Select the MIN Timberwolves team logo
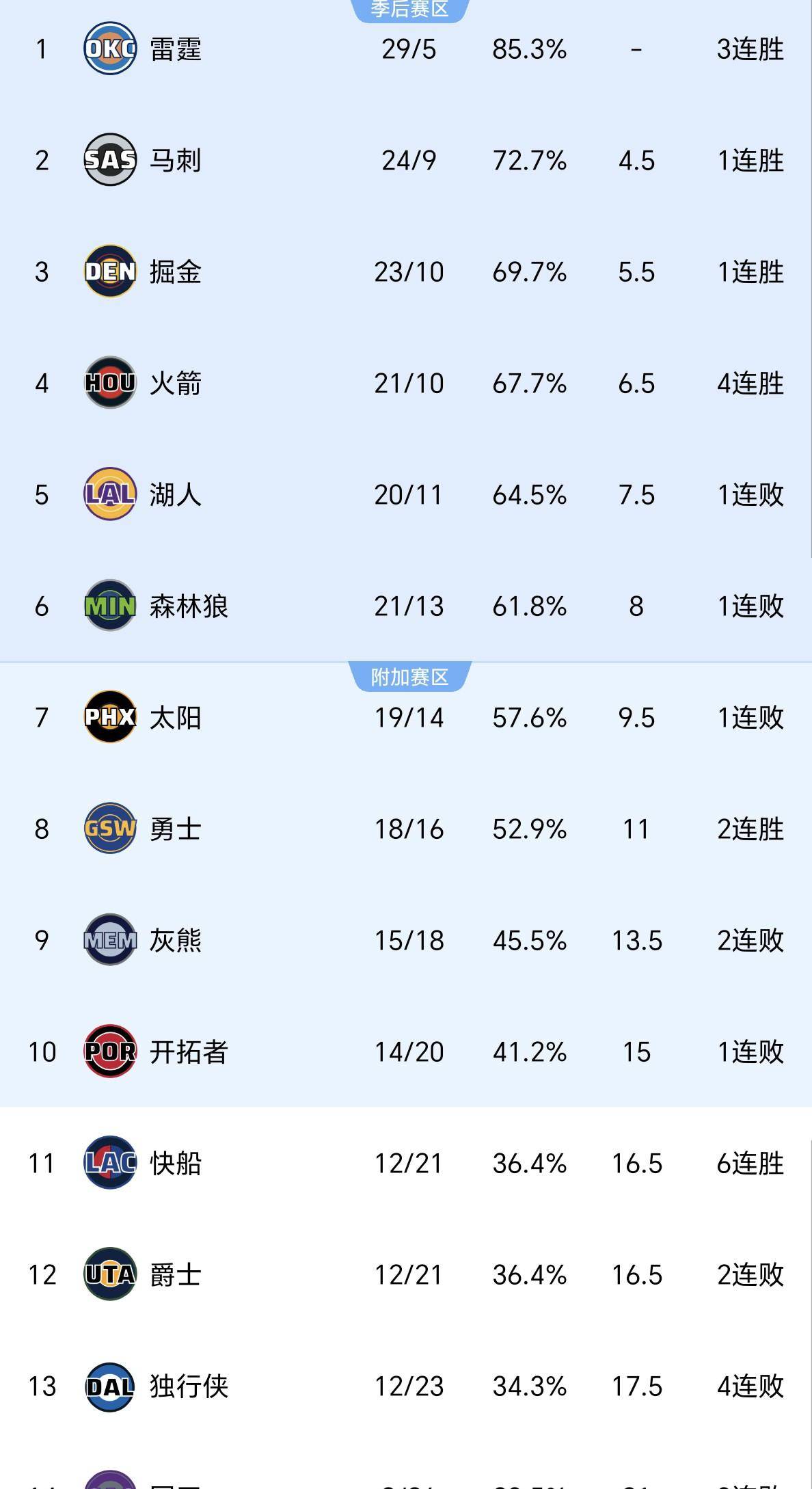Screen dimensions: 812x1489 point(111,607)
